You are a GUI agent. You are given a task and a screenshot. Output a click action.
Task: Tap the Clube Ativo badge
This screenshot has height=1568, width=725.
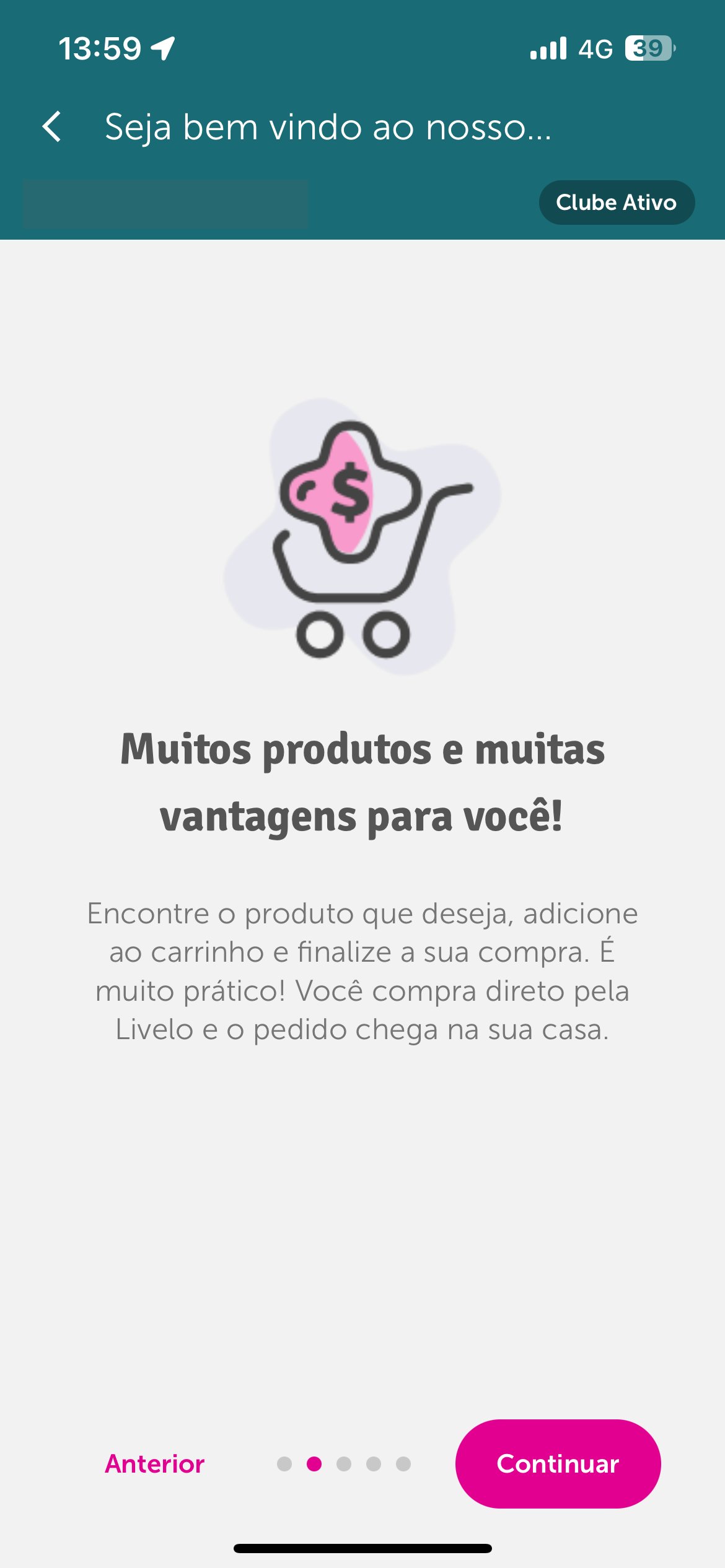pos(616,203)
